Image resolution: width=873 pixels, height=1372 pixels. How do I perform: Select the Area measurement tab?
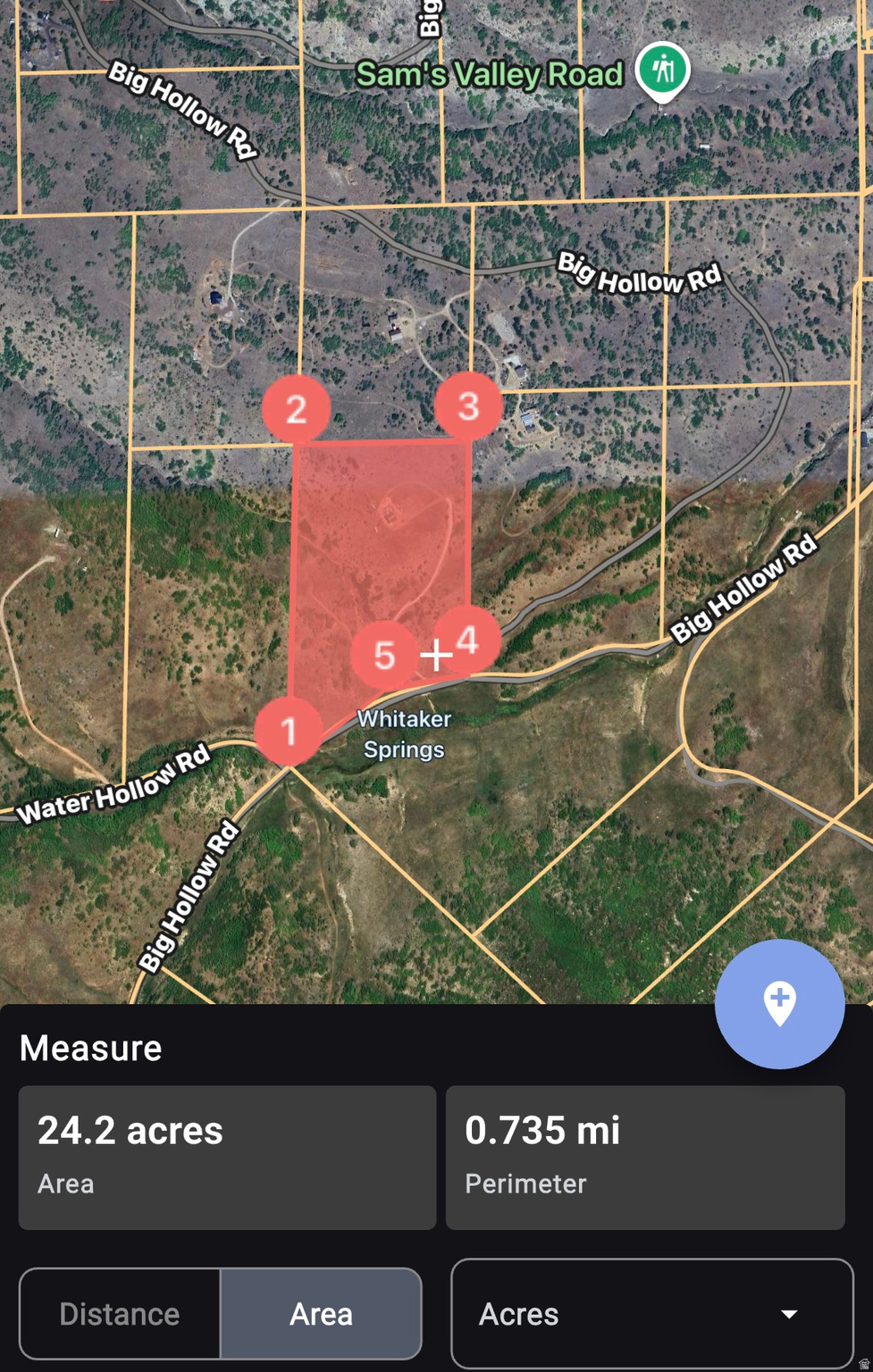click(321, 1314)
